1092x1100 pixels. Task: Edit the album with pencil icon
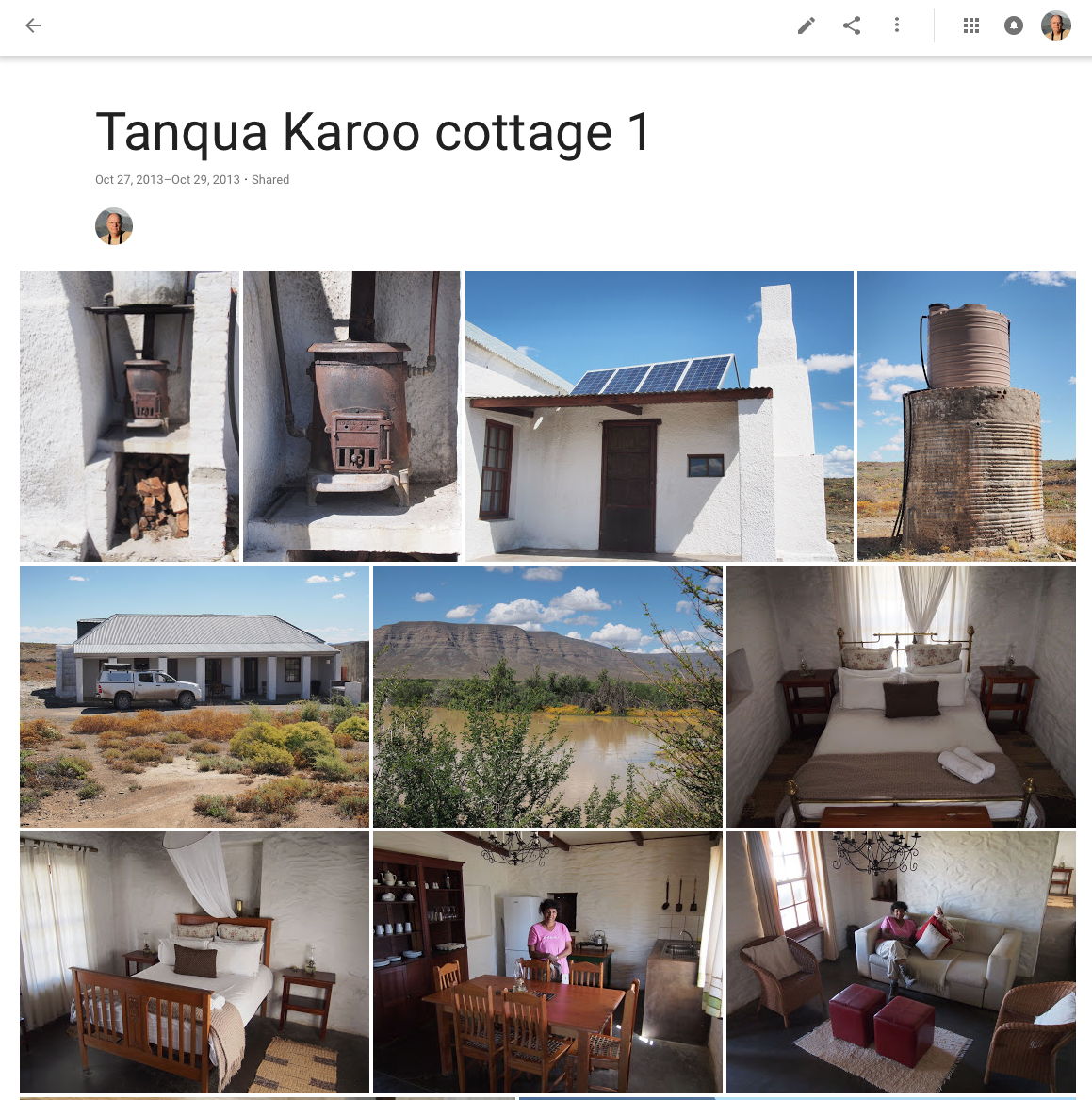tap(807, 25)
